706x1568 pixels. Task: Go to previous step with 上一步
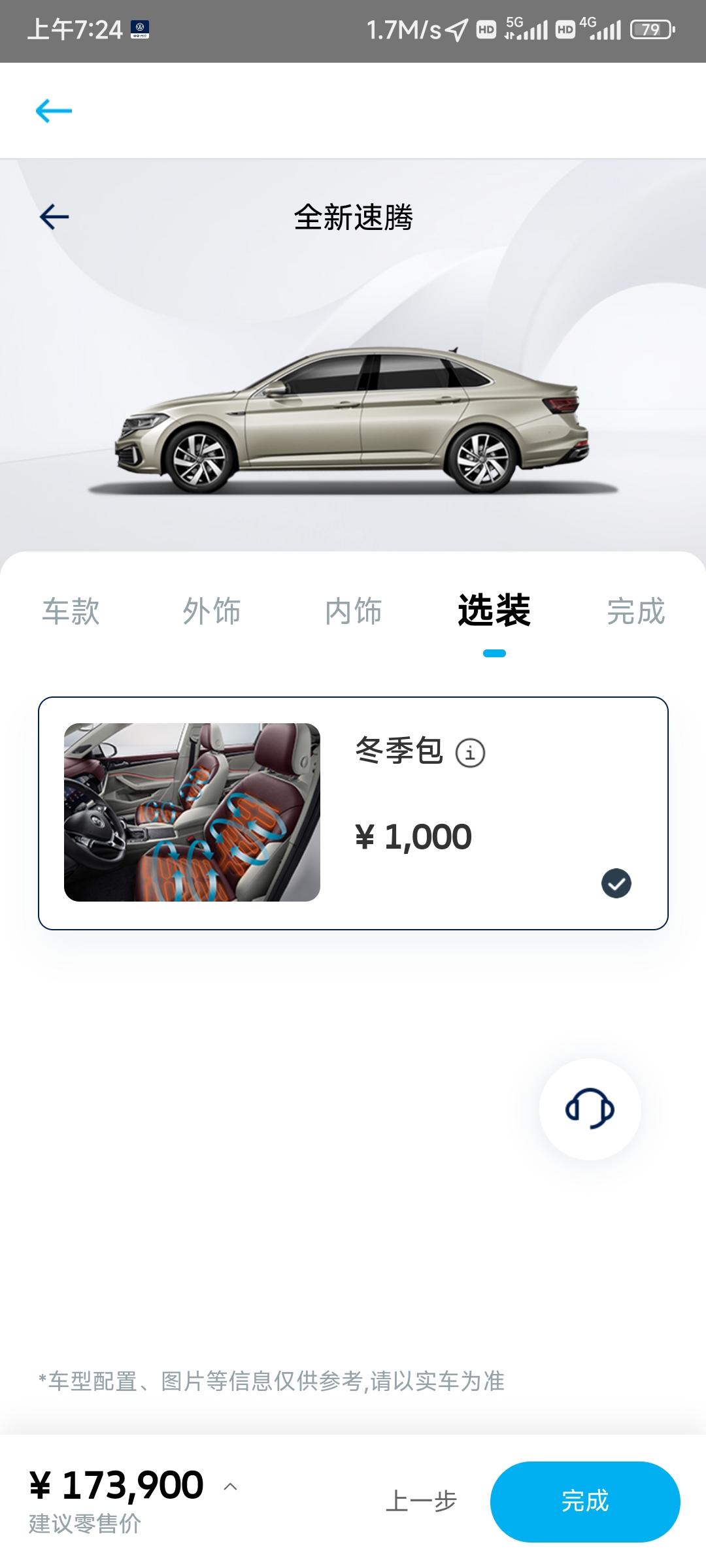[x=421, y=1501]
